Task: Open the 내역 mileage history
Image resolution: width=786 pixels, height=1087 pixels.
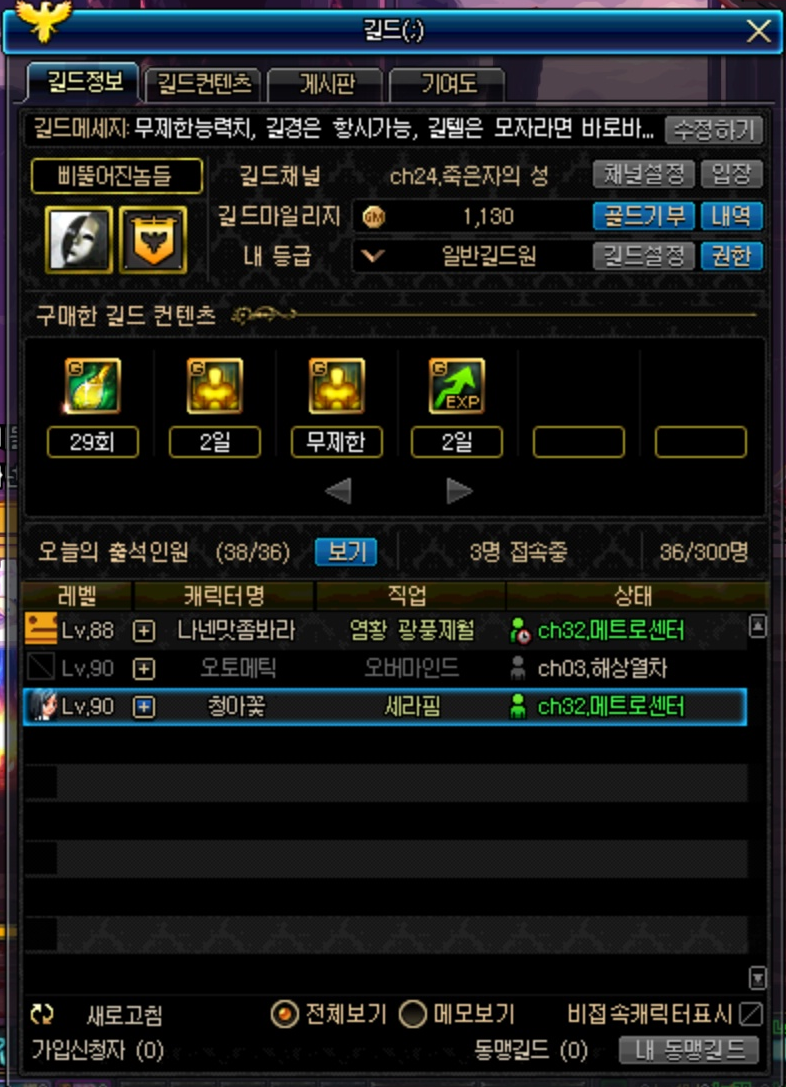Action: 731,216
